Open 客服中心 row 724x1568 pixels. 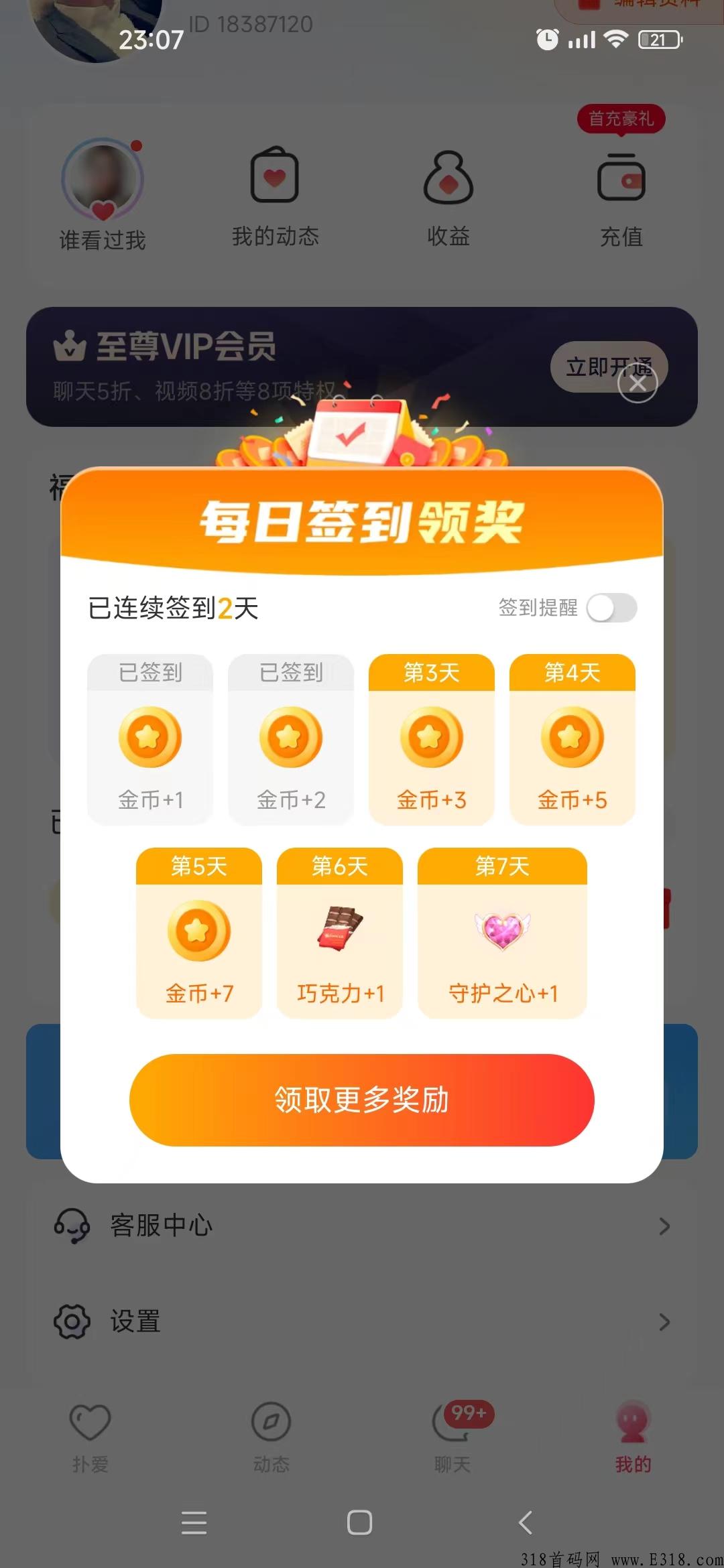(362, 1226)
